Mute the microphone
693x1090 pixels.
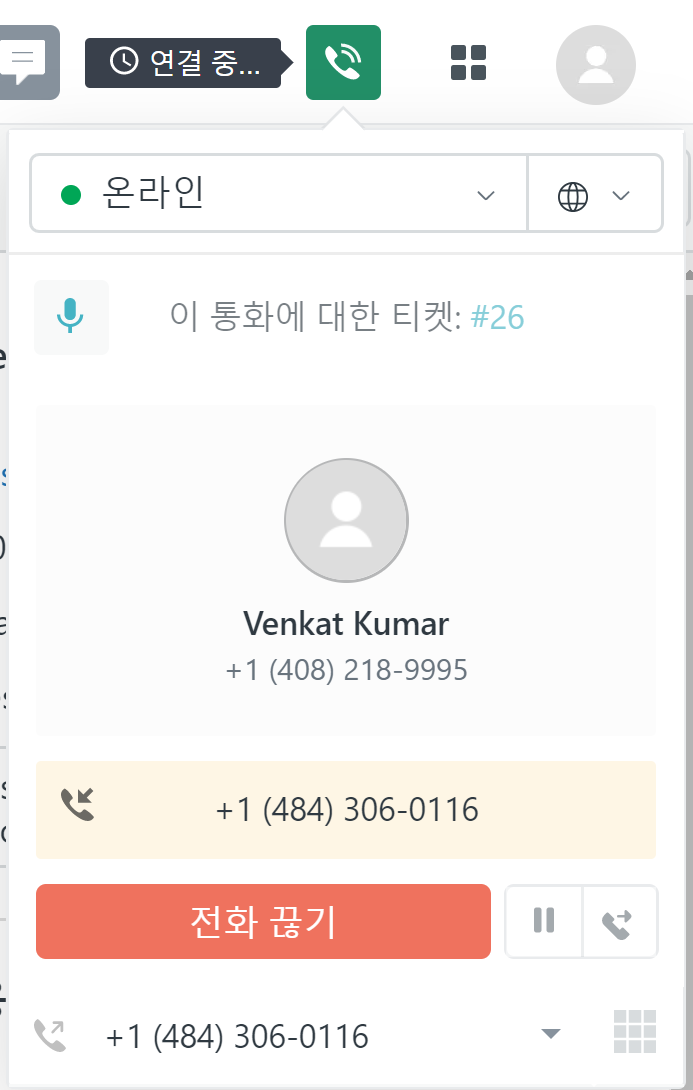71,317
